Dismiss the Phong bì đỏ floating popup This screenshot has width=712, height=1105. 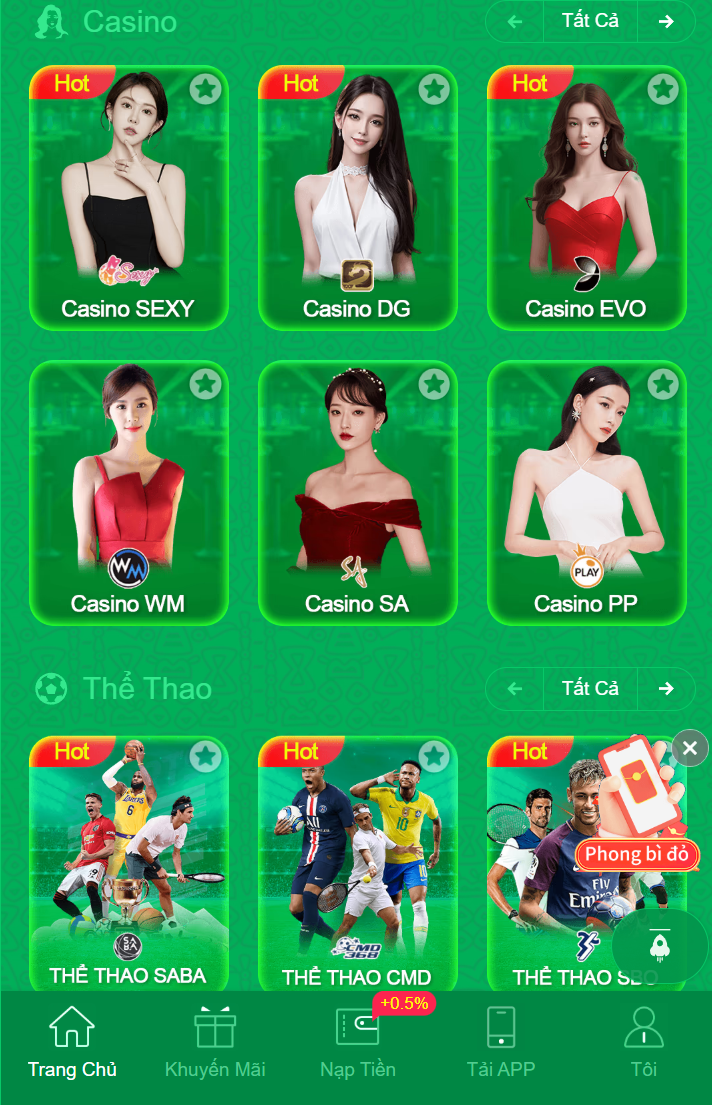689,747
